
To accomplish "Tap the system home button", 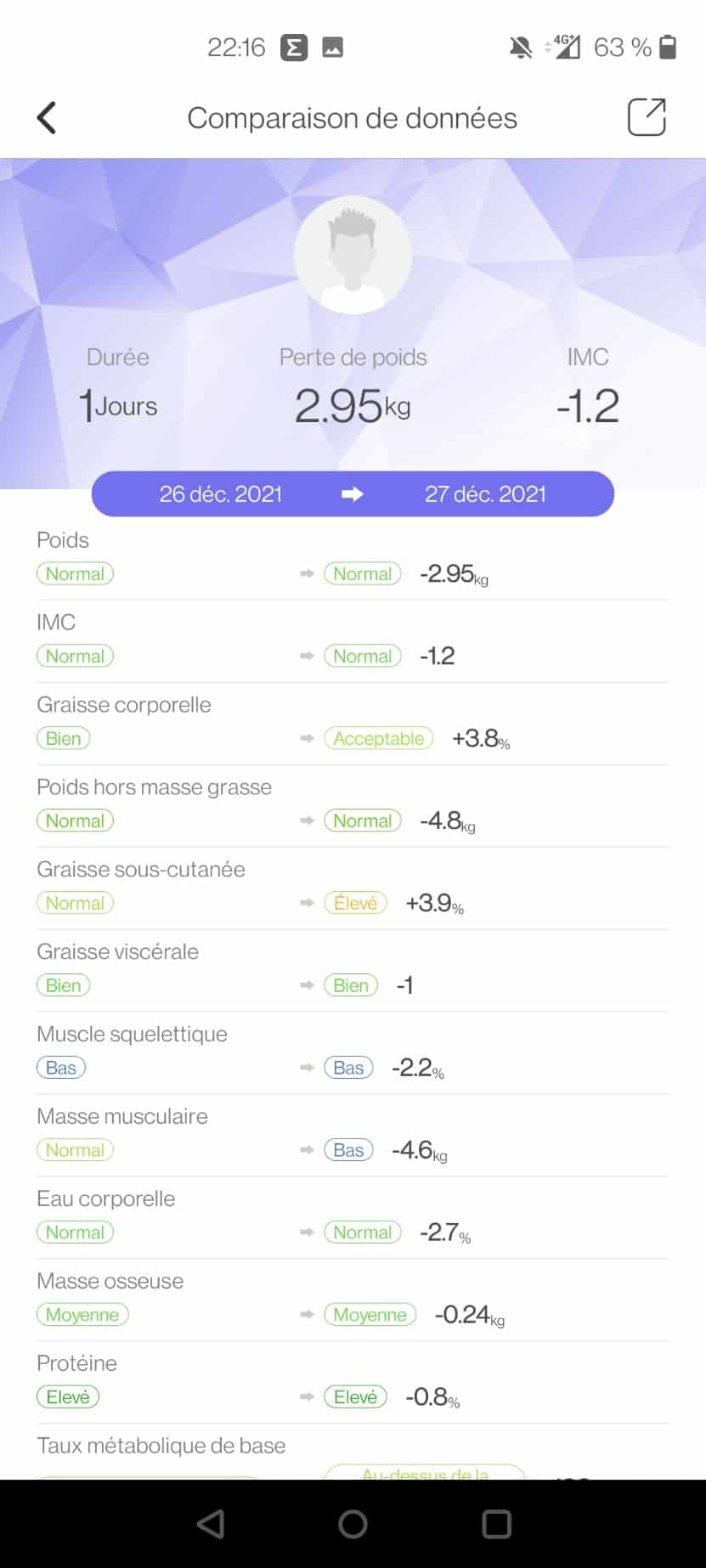I will coord(353,1524).
